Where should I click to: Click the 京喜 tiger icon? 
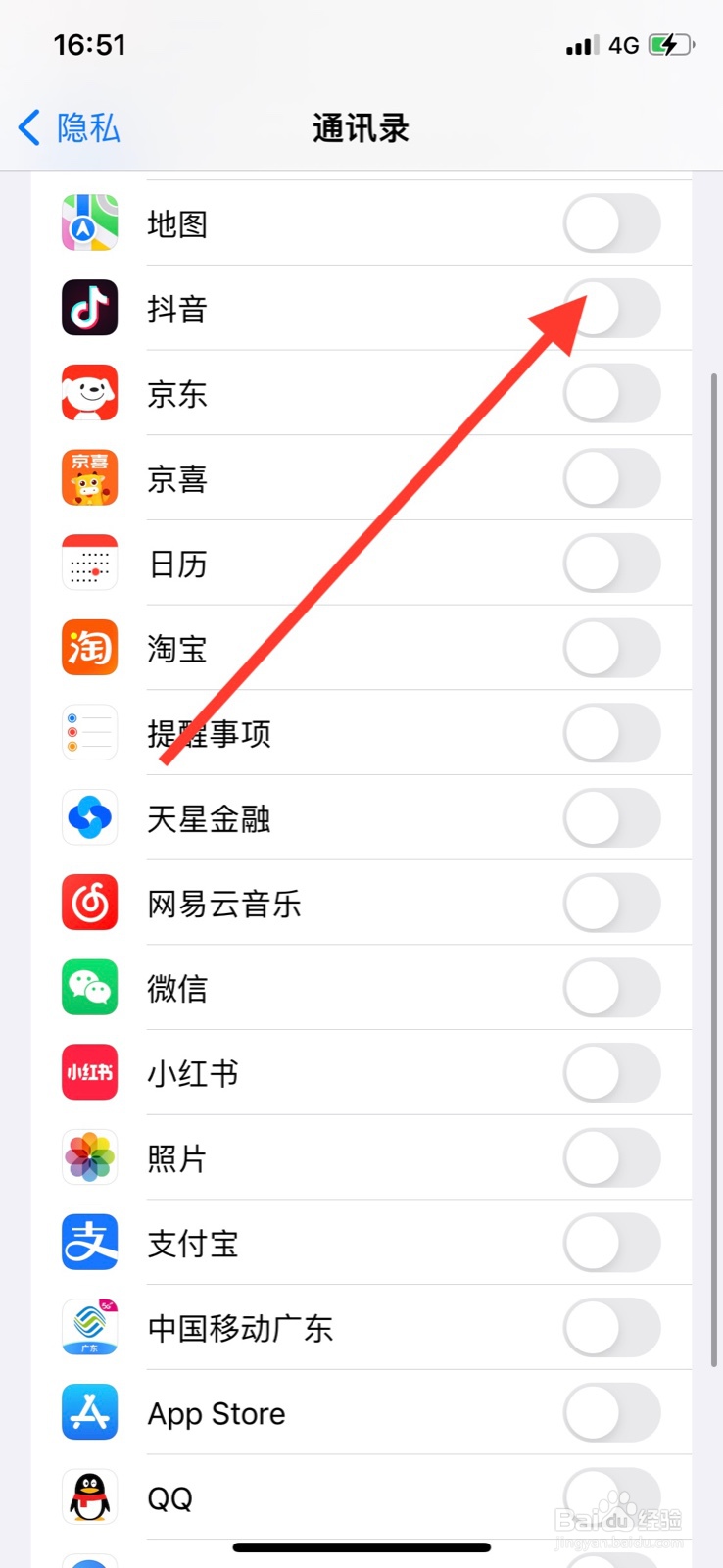click(x=89, y=477)
